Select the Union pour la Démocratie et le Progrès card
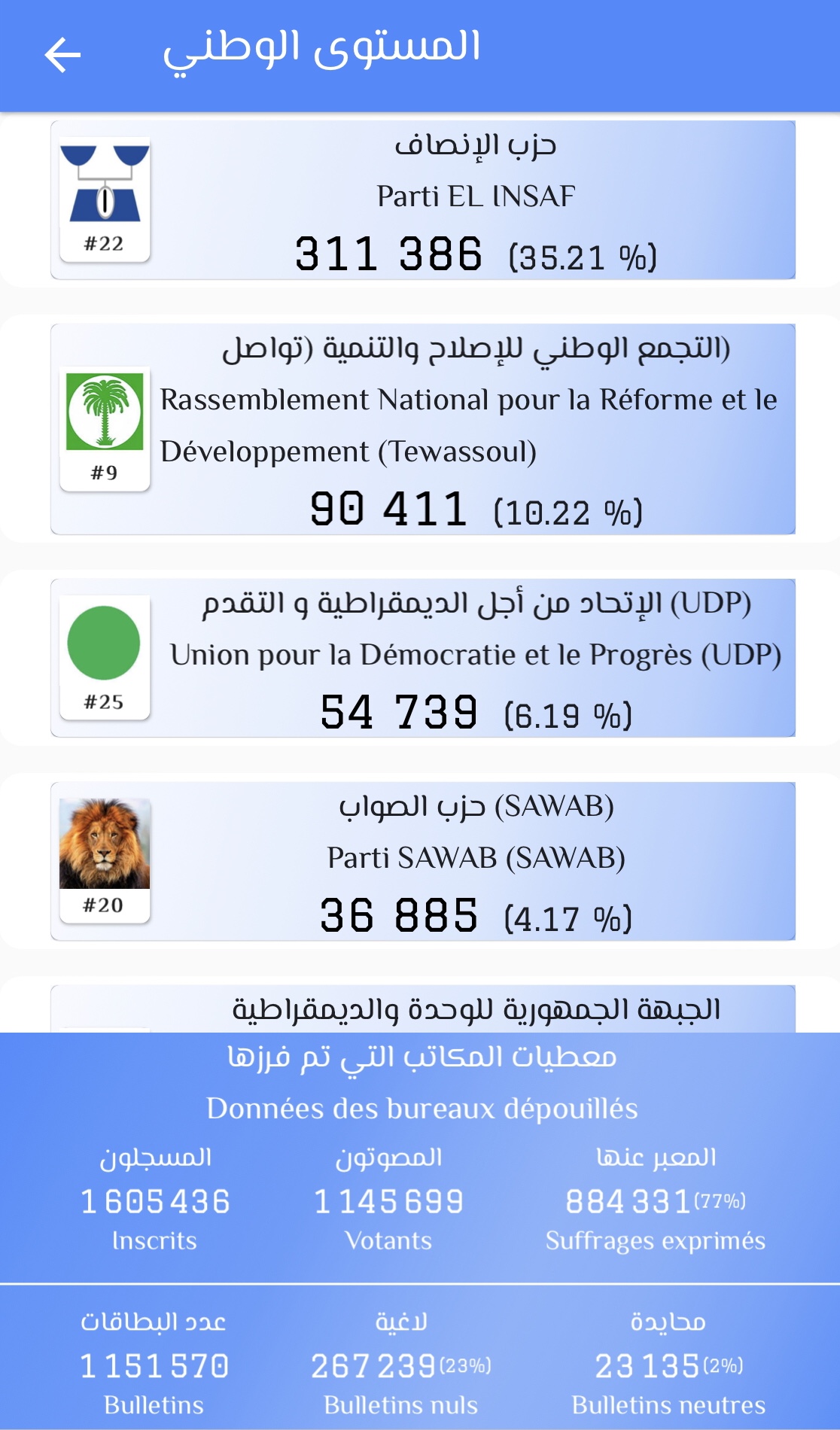840x1430 pixels. 422,658
